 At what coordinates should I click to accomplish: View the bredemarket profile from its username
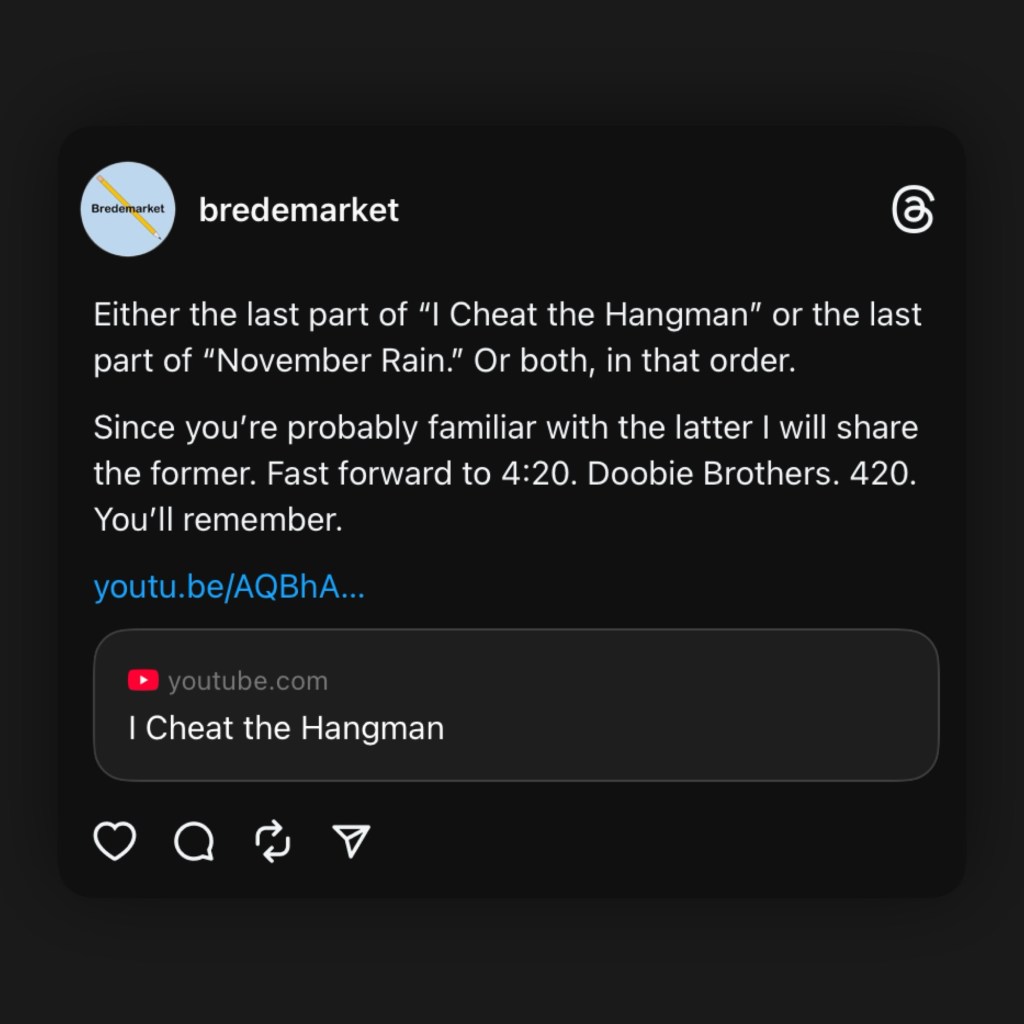tap(298, 210)
